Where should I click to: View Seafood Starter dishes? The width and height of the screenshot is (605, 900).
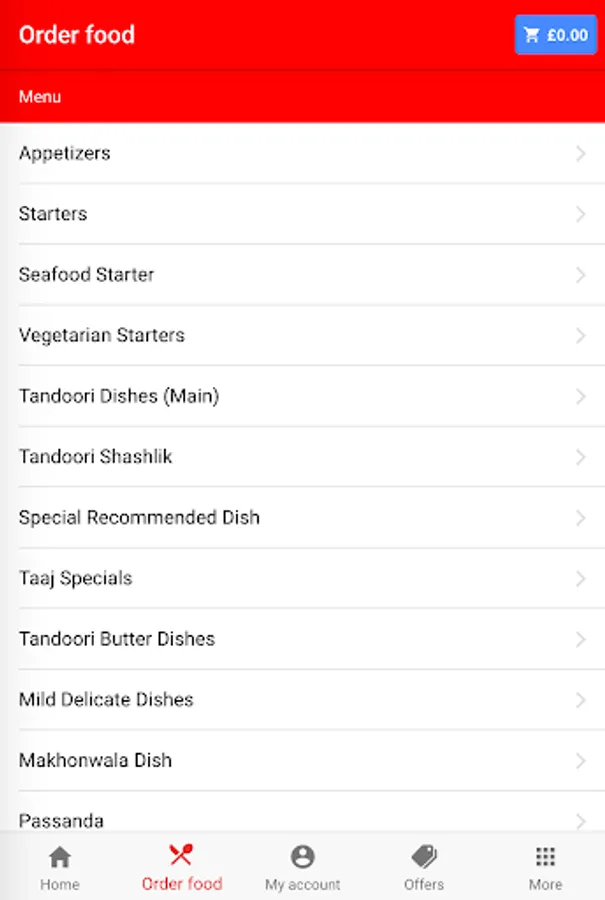302,275
